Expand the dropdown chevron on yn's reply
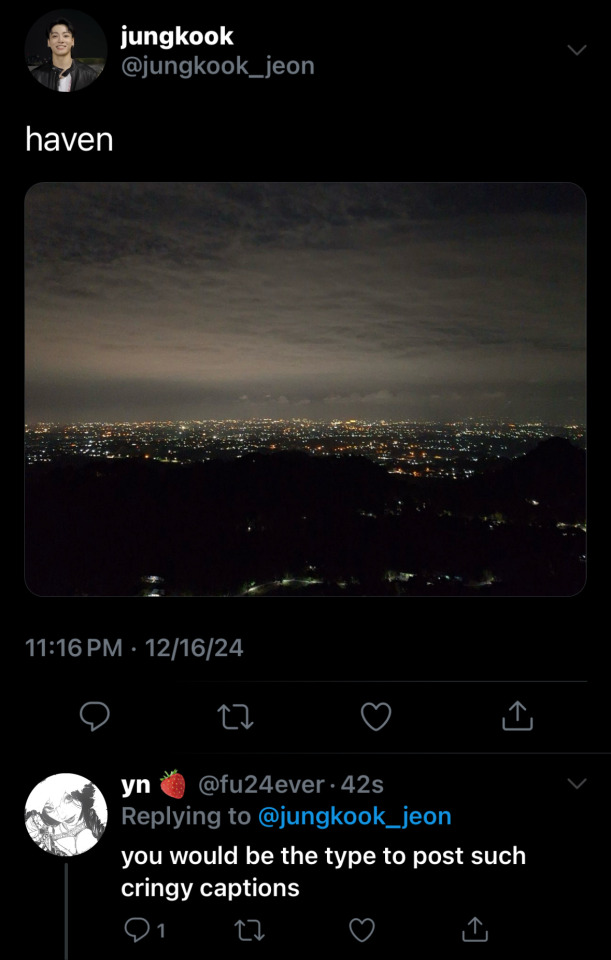The width and height of the screenshot is (611, 960). (577, 783)
